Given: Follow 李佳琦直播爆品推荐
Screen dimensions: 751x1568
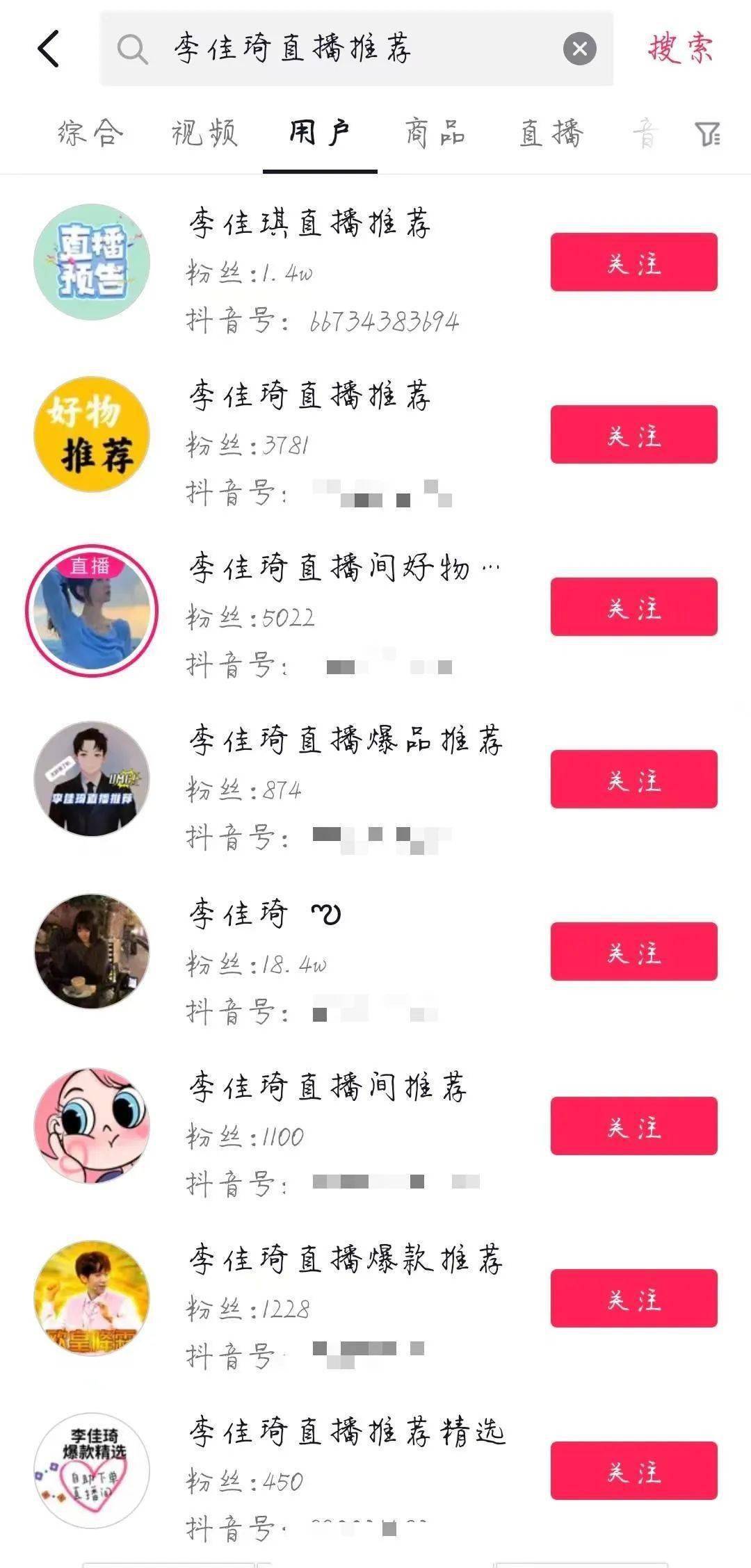Looking at the screenshot, I should click(633, 779).
